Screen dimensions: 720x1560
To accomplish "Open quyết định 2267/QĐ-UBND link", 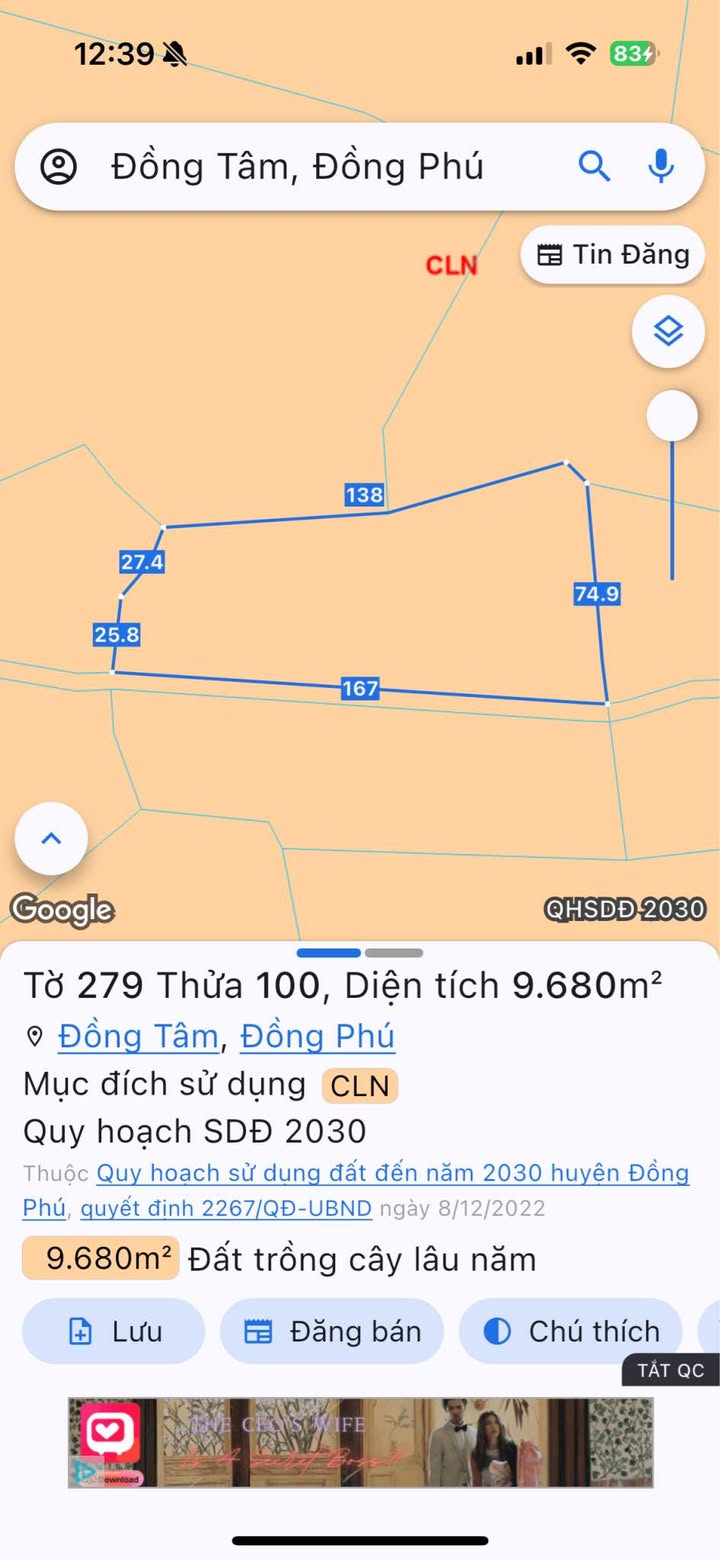I will (226, 1208).
